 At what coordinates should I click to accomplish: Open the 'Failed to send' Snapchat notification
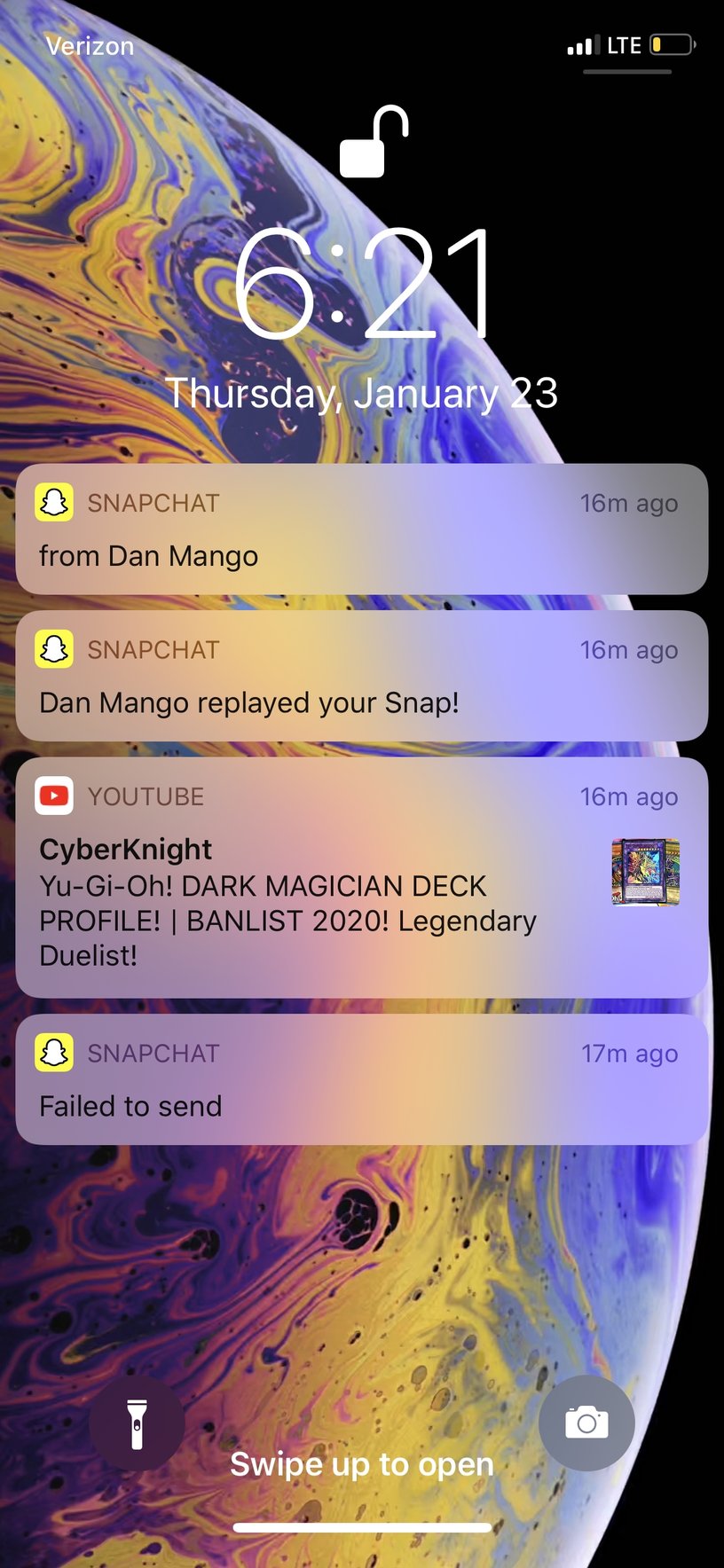coord(361,1079)
